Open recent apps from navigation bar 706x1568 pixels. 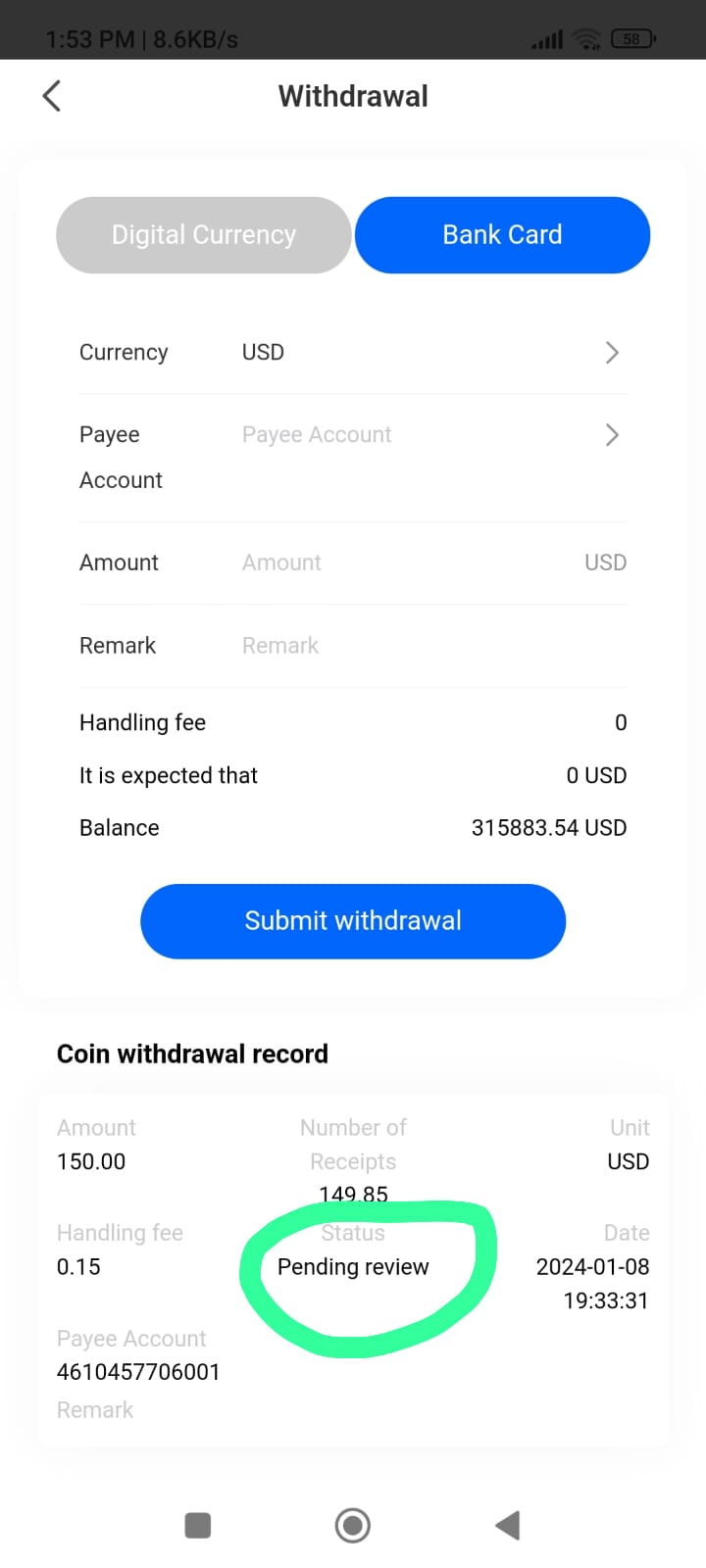[198, 1525]
